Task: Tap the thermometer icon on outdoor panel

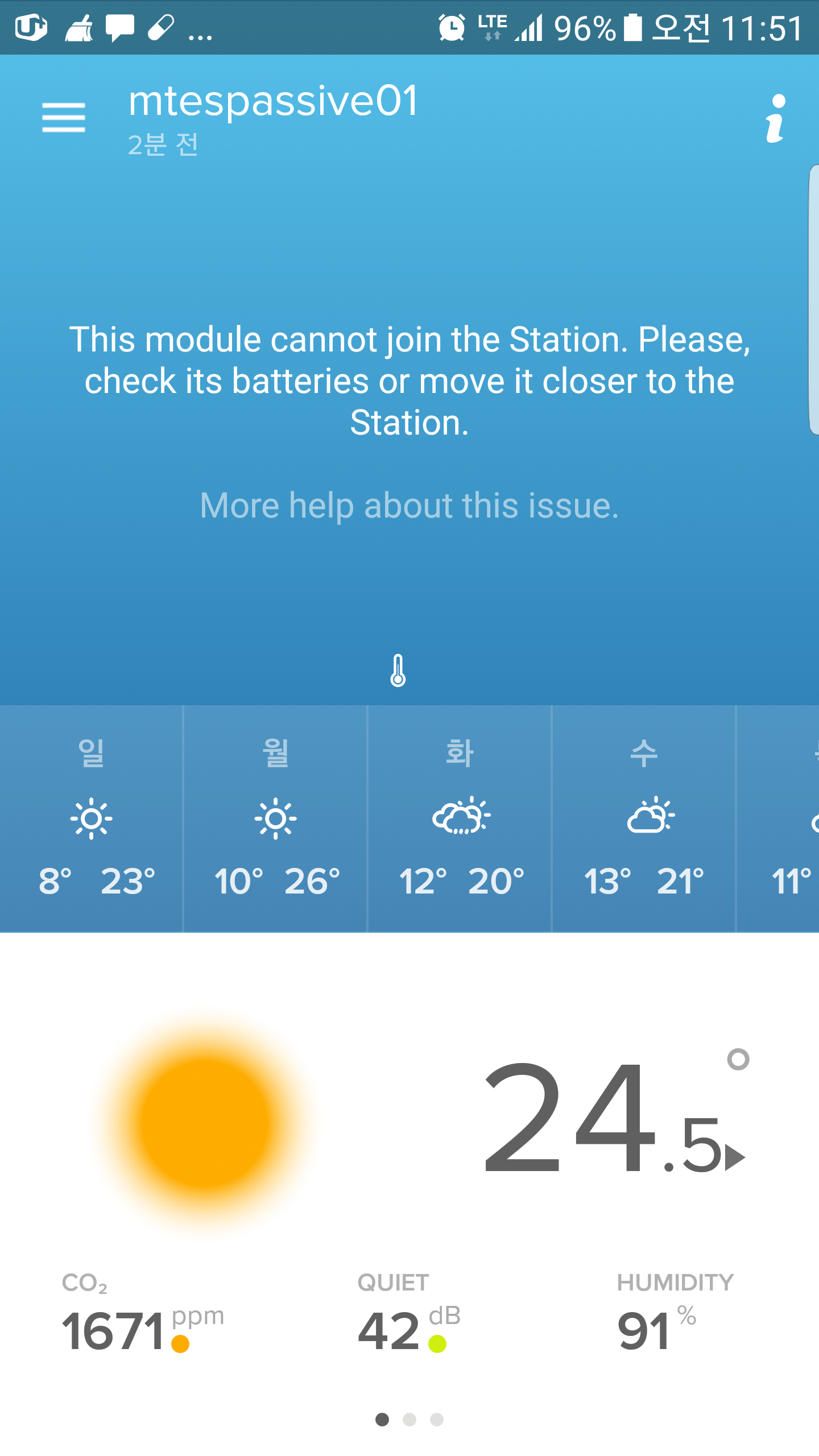Action: [398, 671]
